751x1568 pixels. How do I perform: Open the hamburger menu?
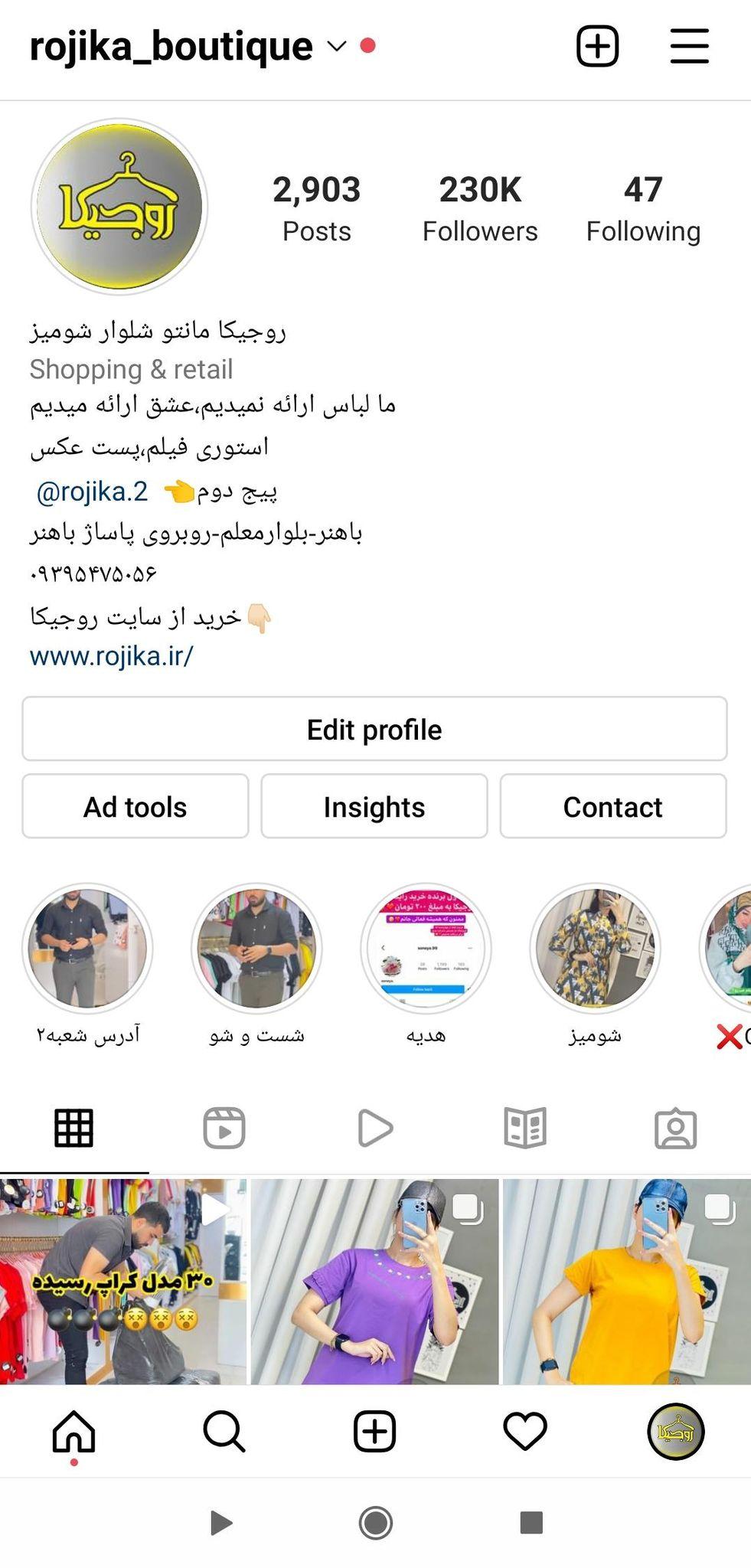(687, 46)
